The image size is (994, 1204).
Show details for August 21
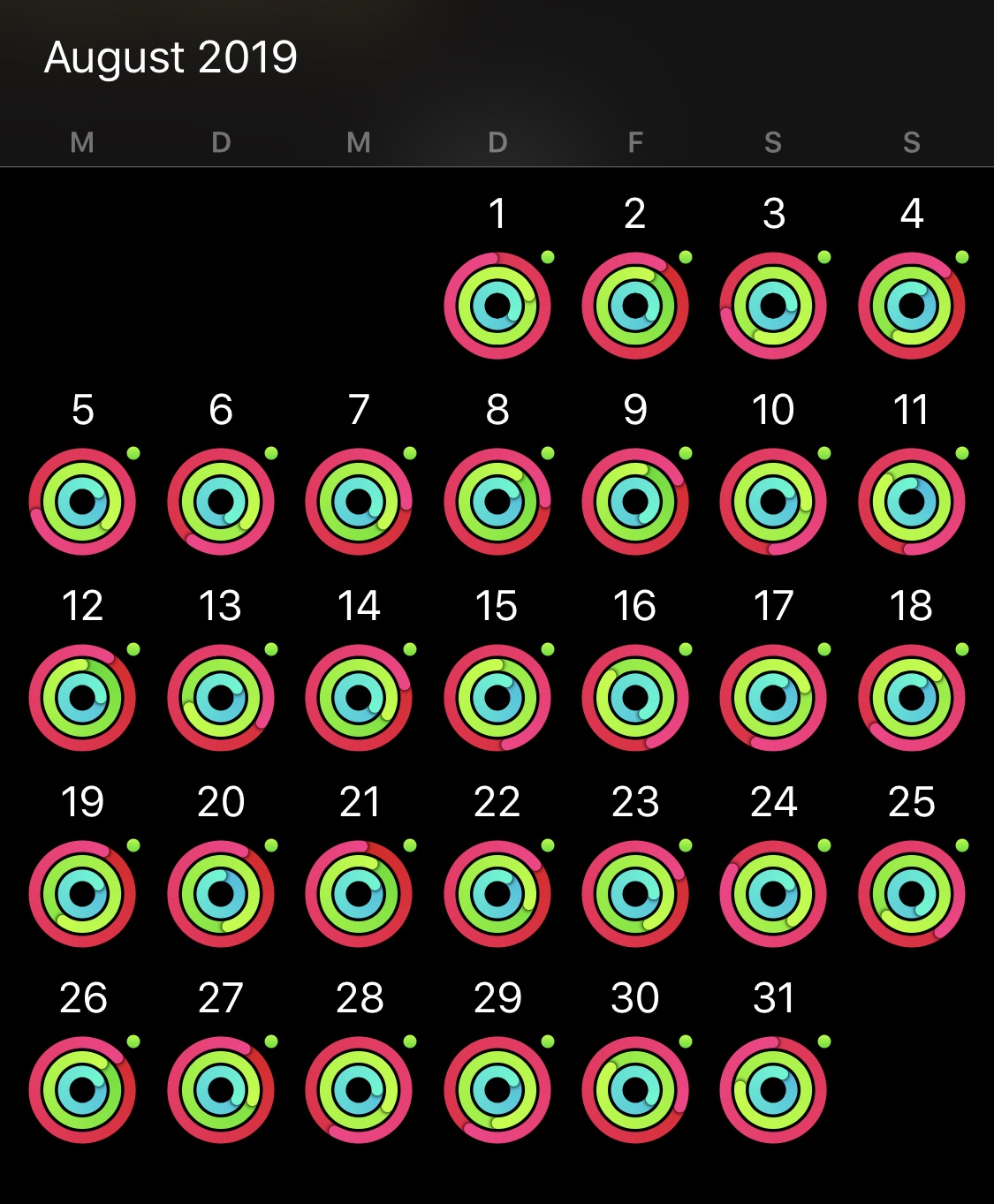(359, 894)
